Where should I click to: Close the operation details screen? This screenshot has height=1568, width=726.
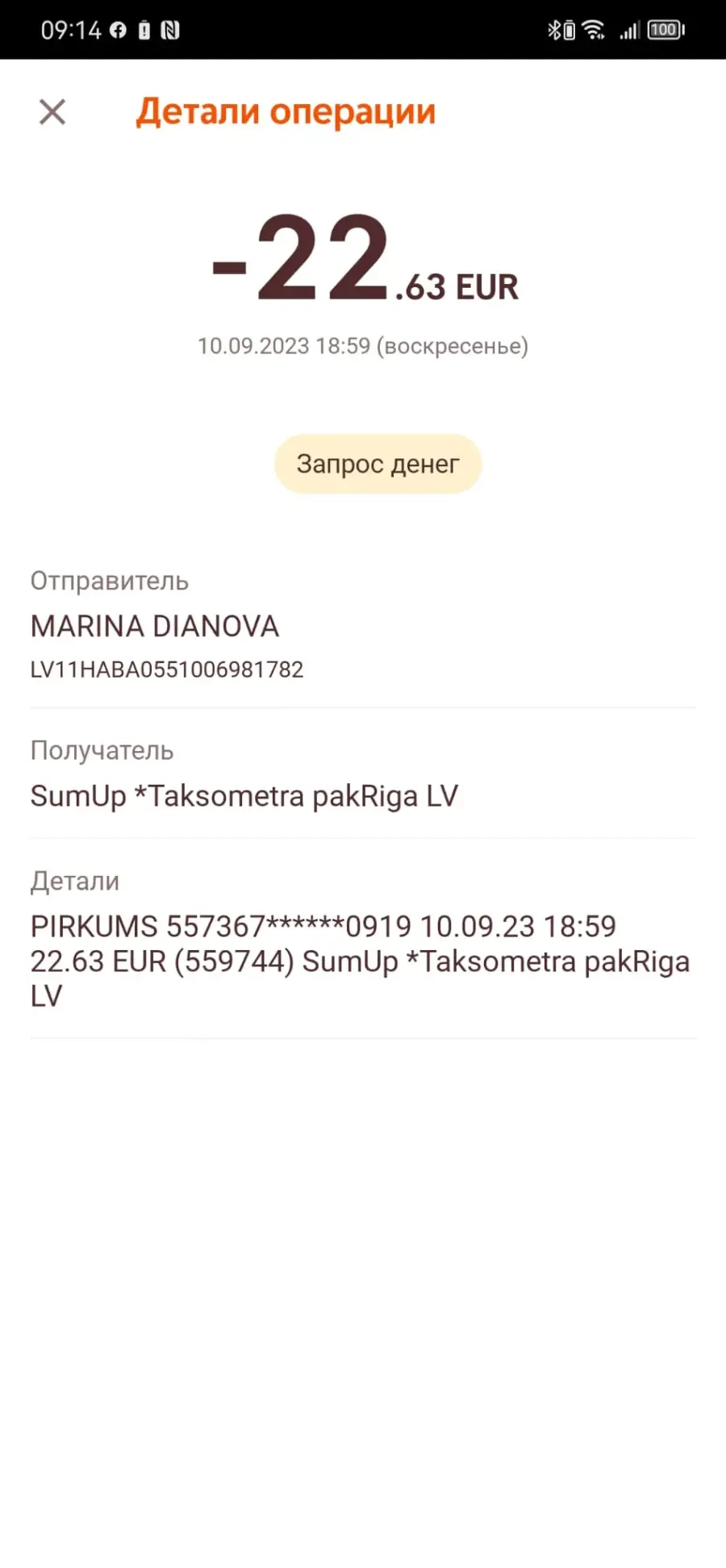52,112
